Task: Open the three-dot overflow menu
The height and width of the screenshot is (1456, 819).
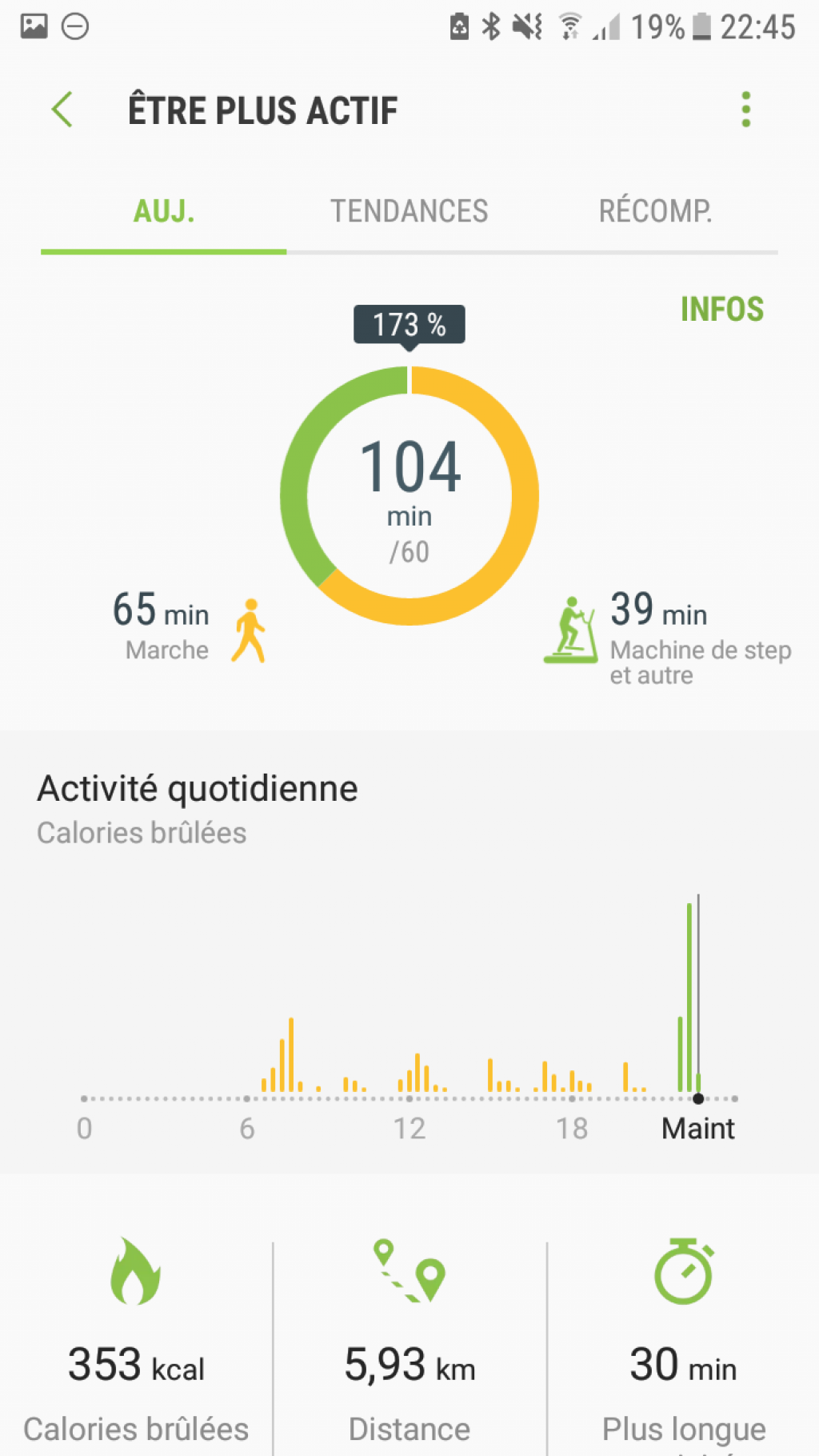Action: 745,110
